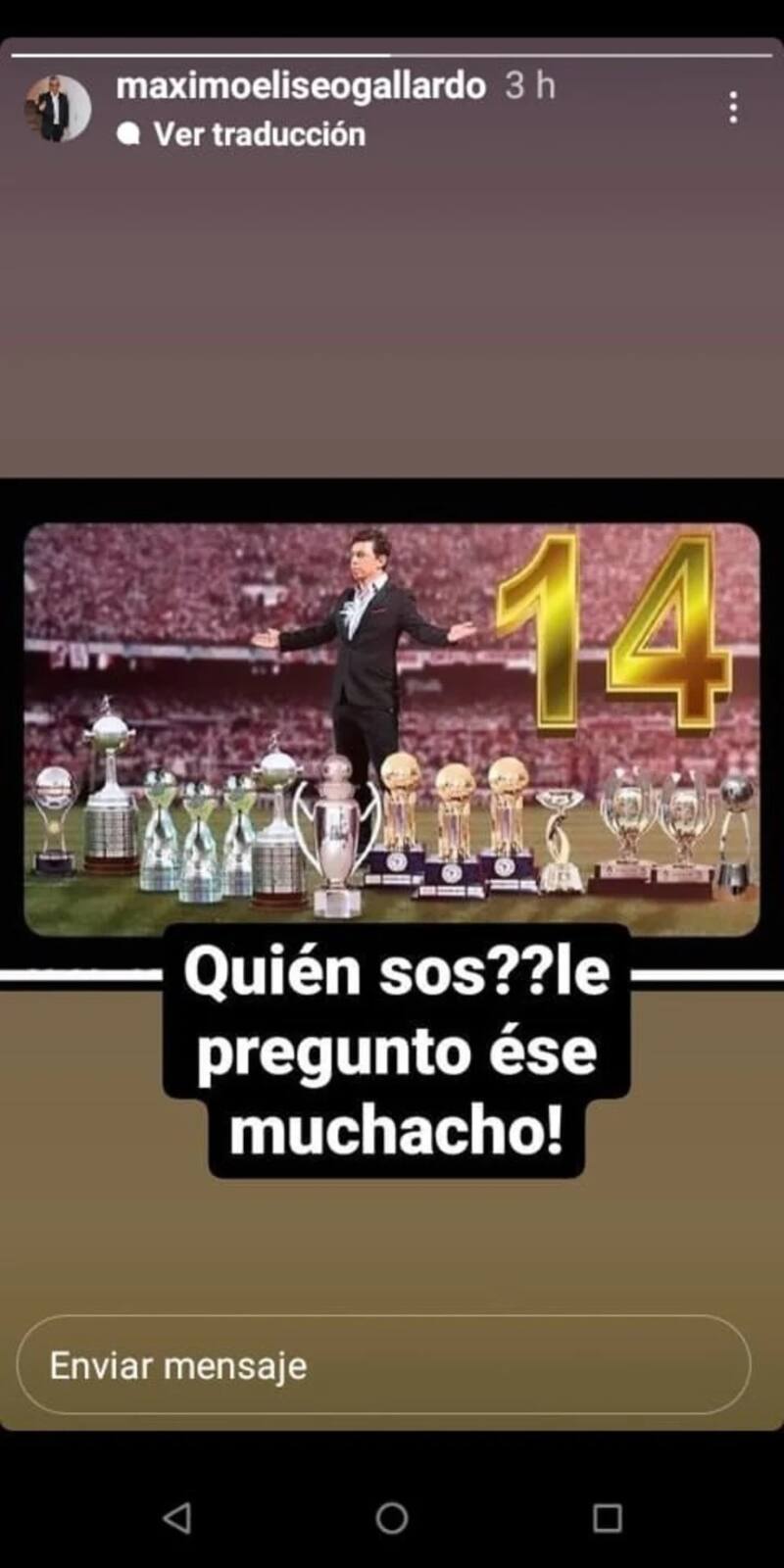Tap Ver traducción to translate story
The image size is (784, 1568).
tap(258, 134)
